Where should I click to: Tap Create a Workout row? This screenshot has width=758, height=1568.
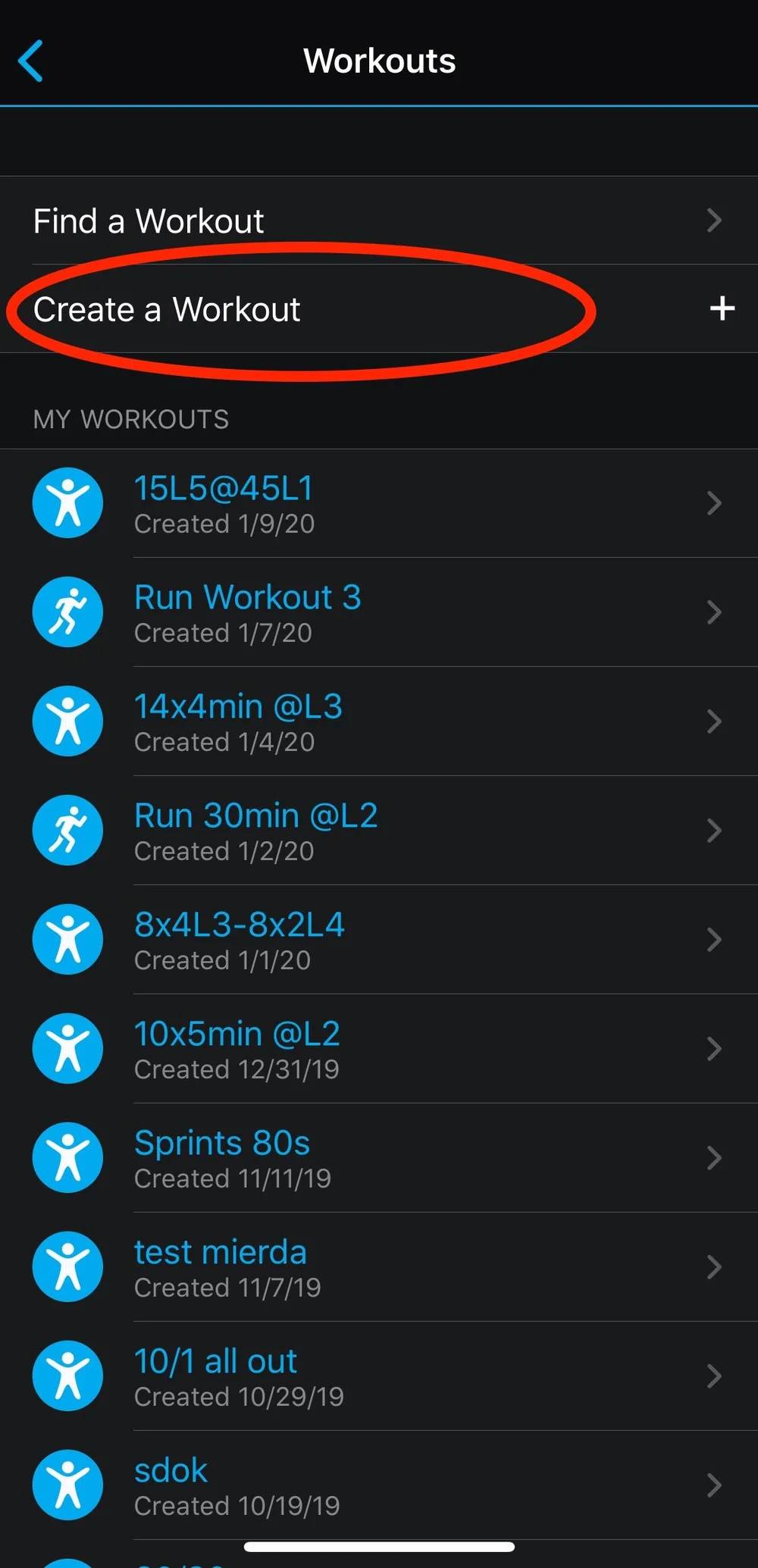(x=379, y=309)
